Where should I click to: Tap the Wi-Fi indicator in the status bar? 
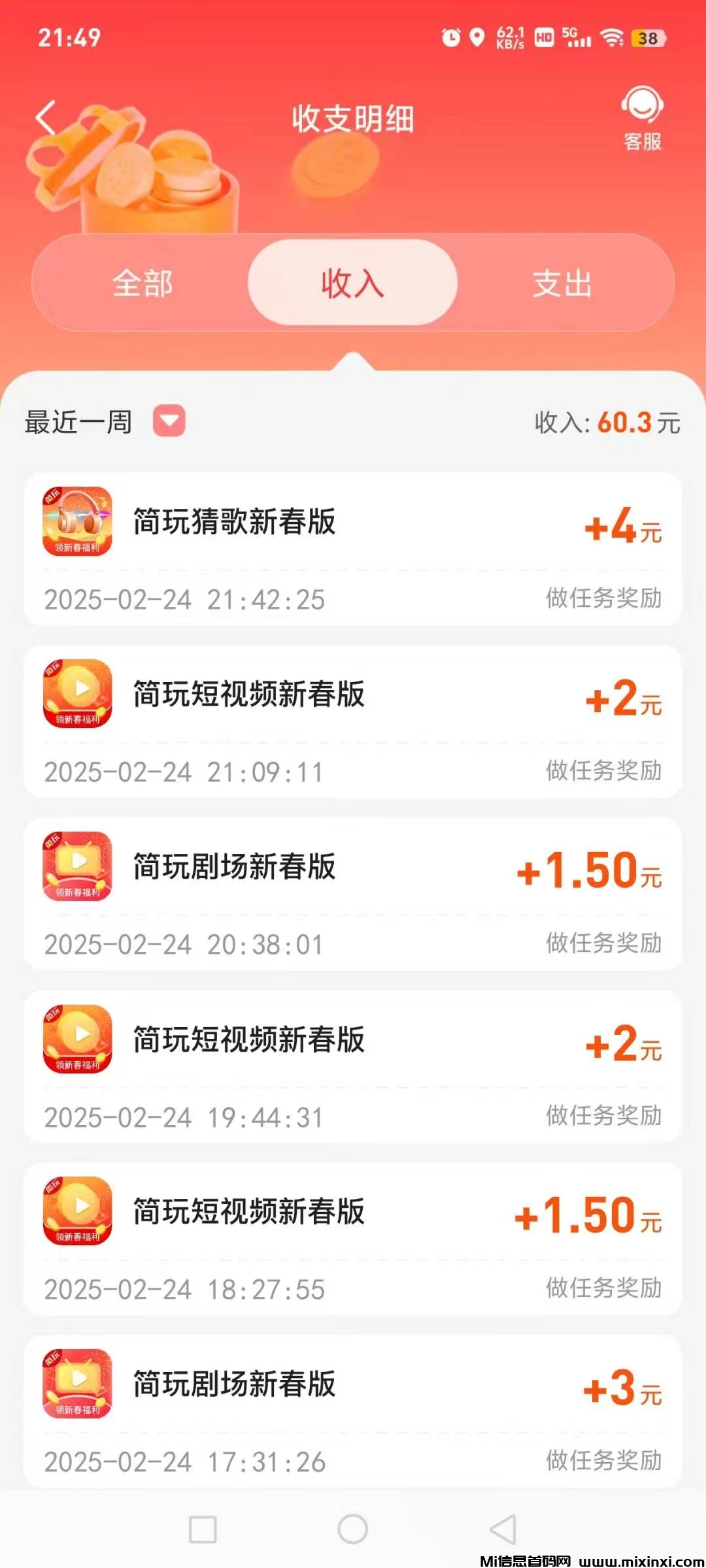(612, 37)
